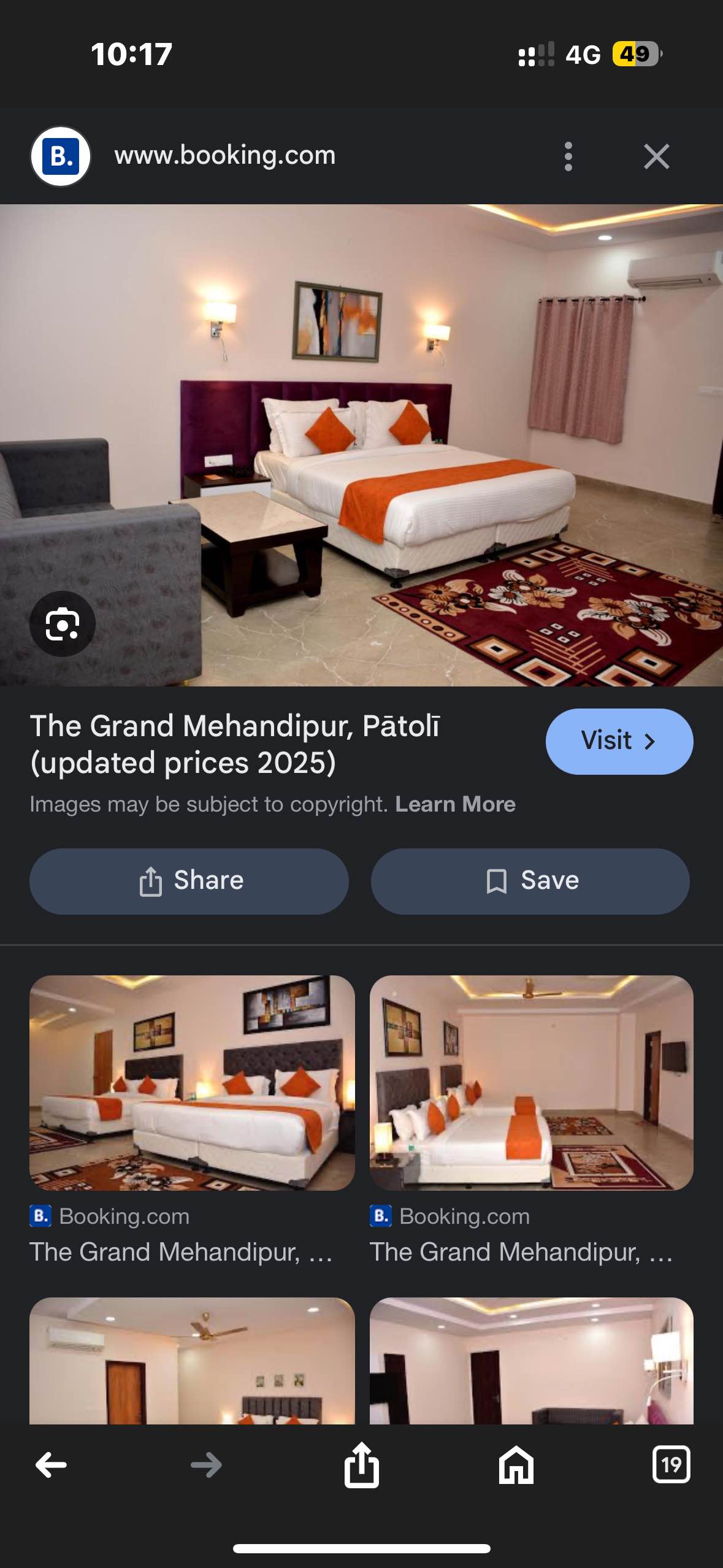Close the image preview
This screenshot has height=1568, width=723.
pos(656,156)
